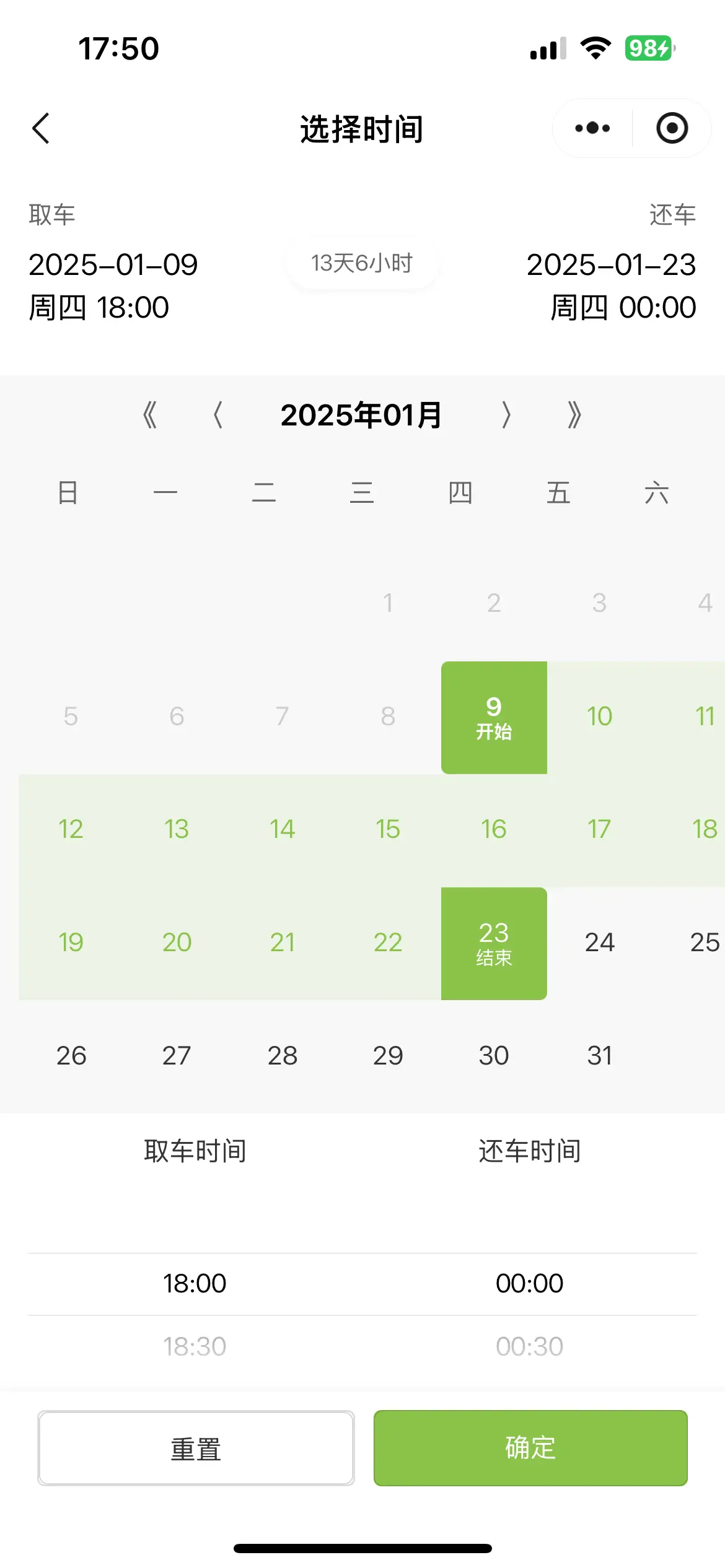Pick January 31 on the calendar
The image size is (725, 1568).
pos(599,1056)
